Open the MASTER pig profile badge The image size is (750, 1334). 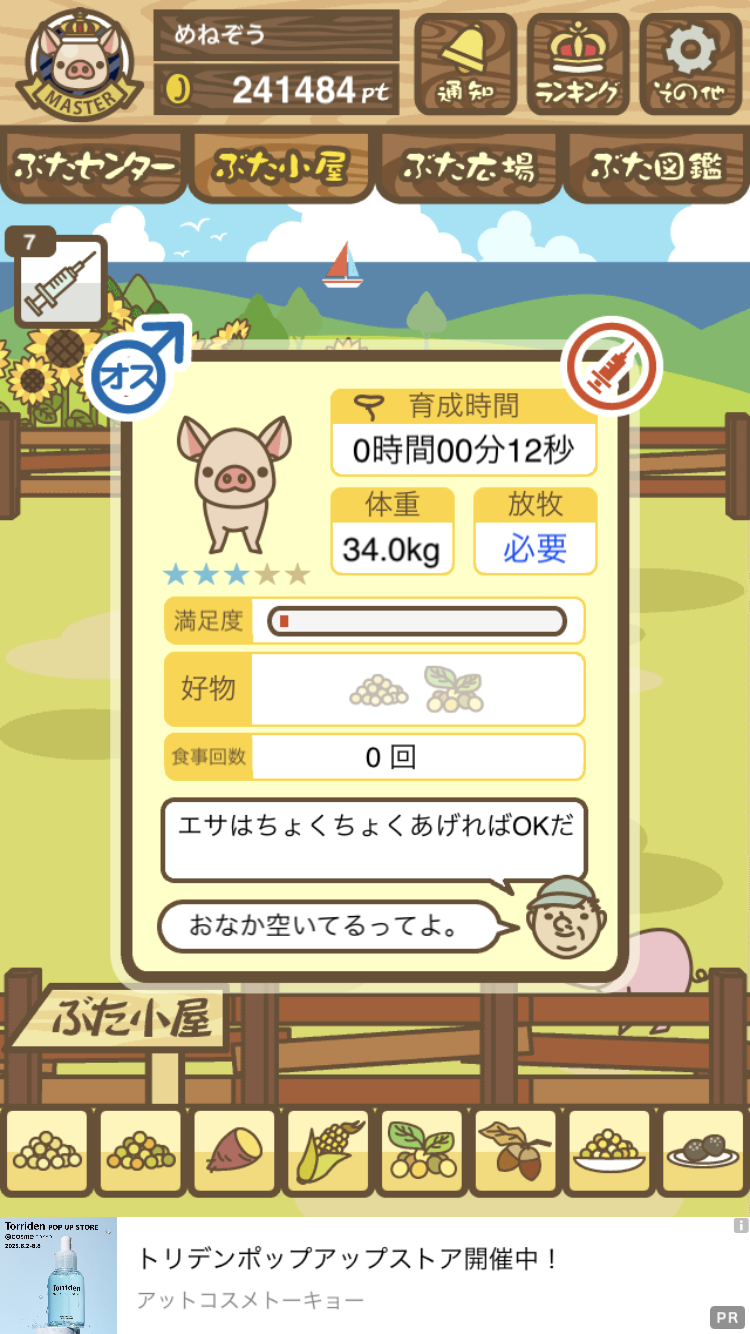75,62
